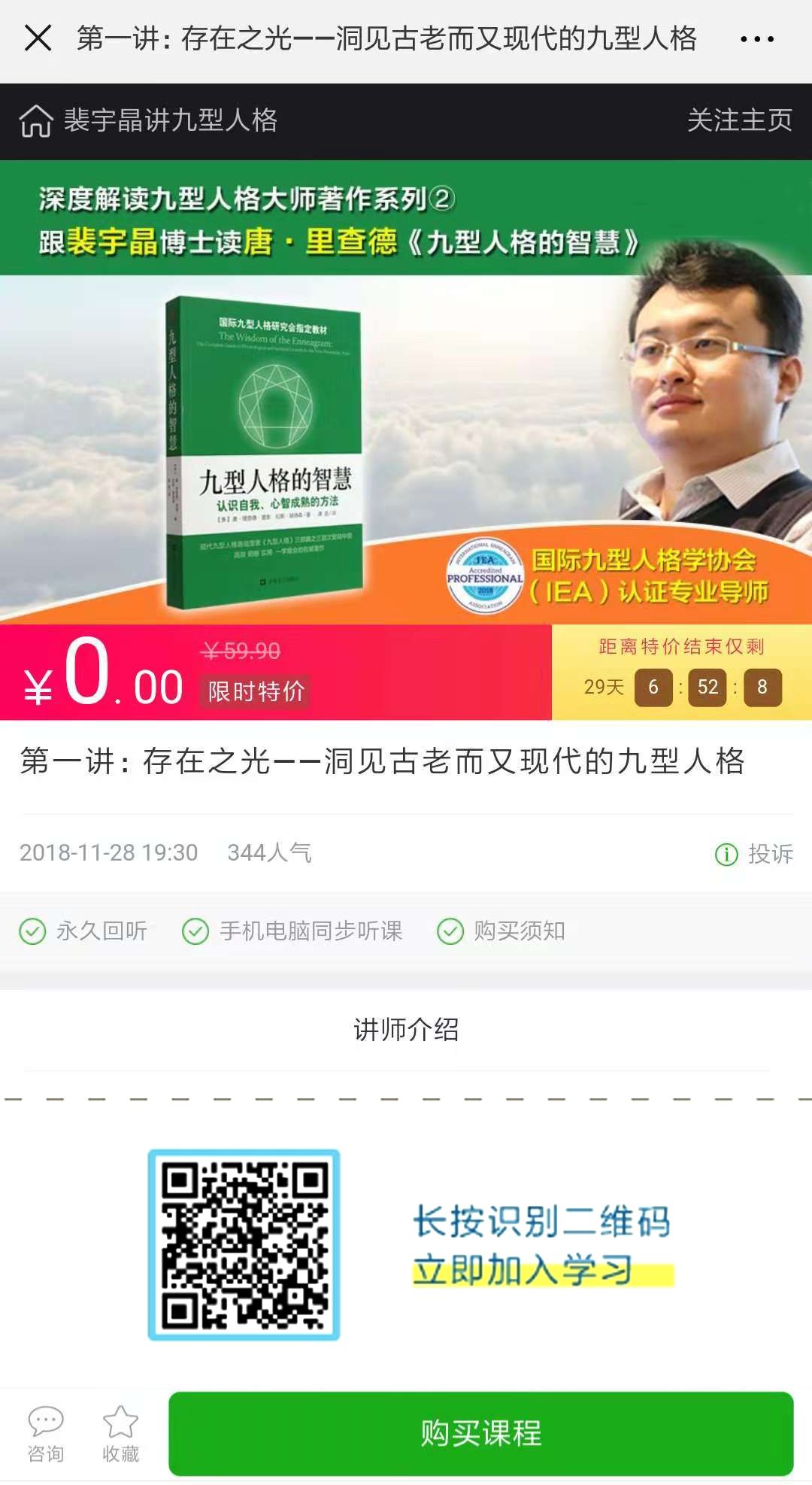
Task: Open 咨询 to consult the seller
Action: [x=46, y=1434]
